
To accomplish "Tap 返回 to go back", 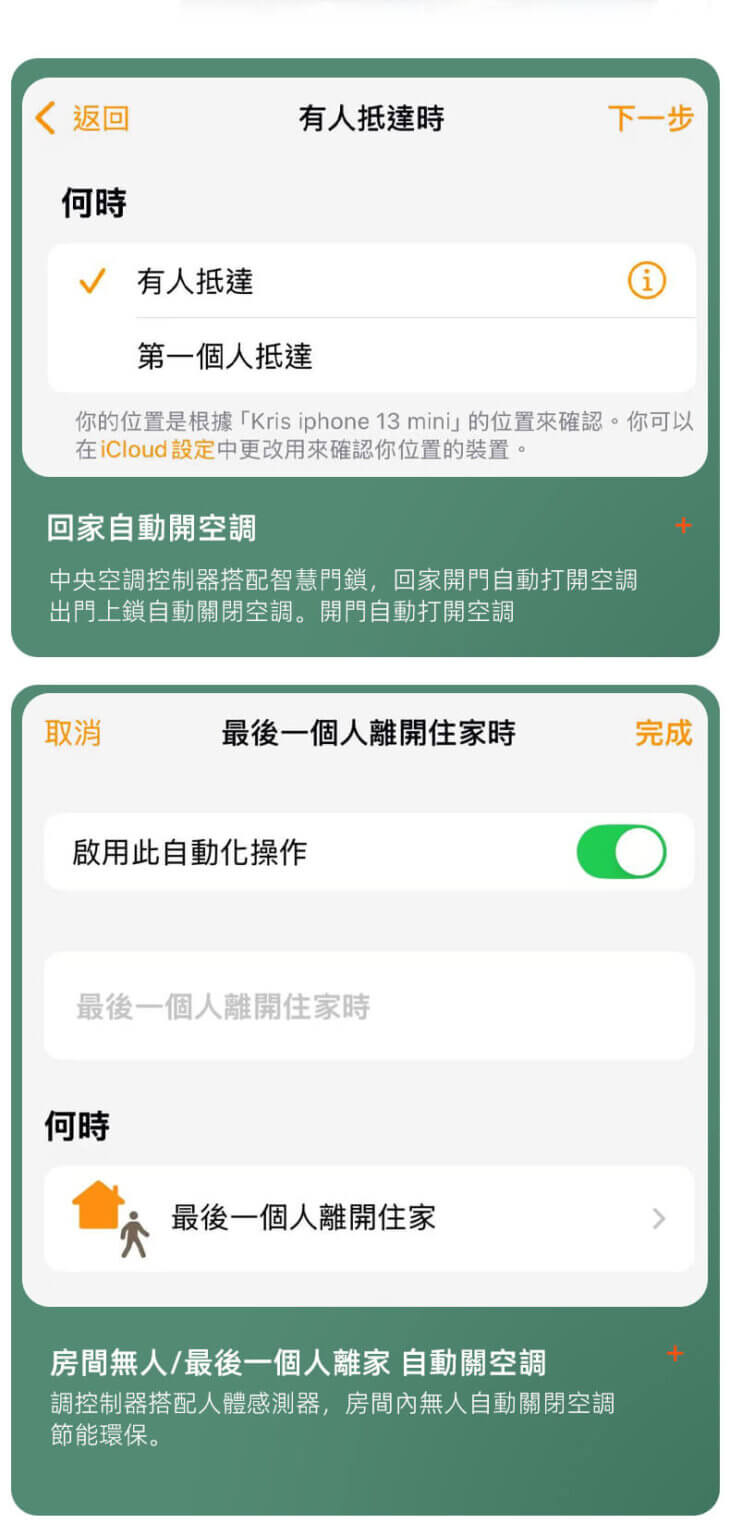I will click(x=98, y=118).
